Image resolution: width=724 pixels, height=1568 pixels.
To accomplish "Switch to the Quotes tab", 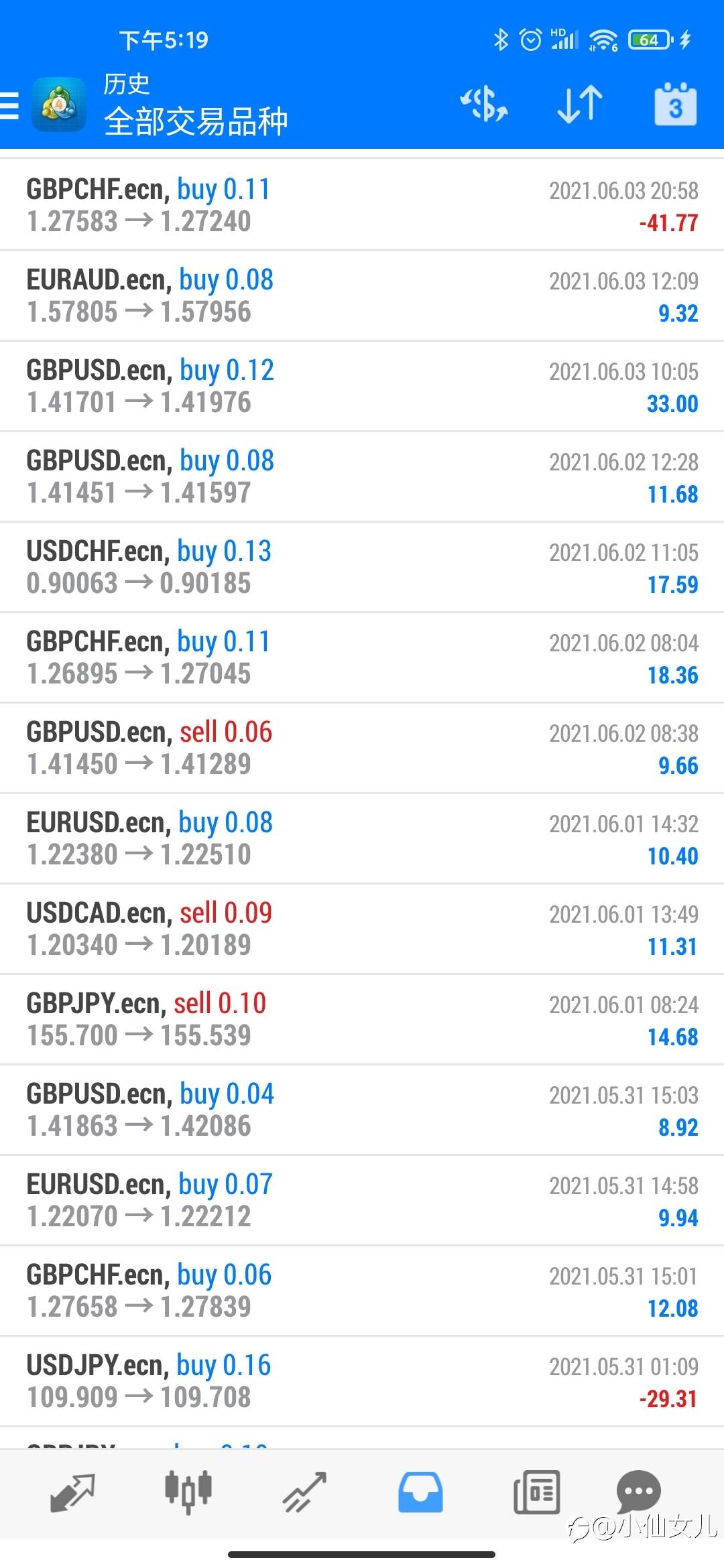I will [72, 1493].
